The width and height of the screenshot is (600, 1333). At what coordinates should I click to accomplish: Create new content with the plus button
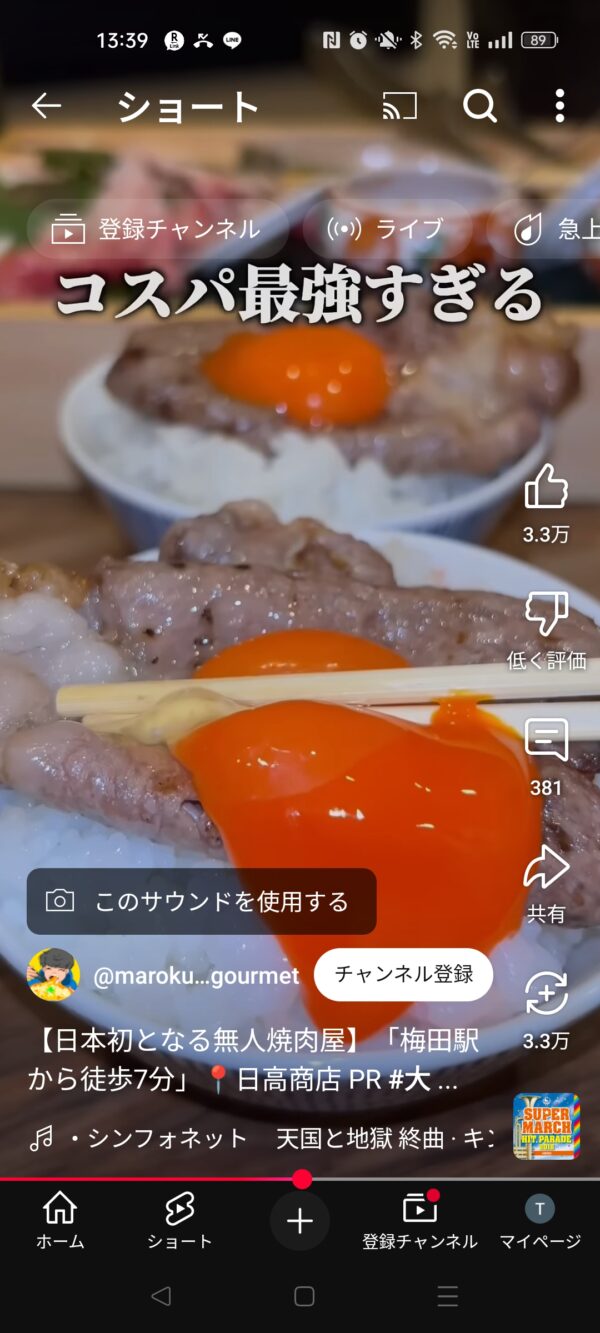pos(300,1221)
